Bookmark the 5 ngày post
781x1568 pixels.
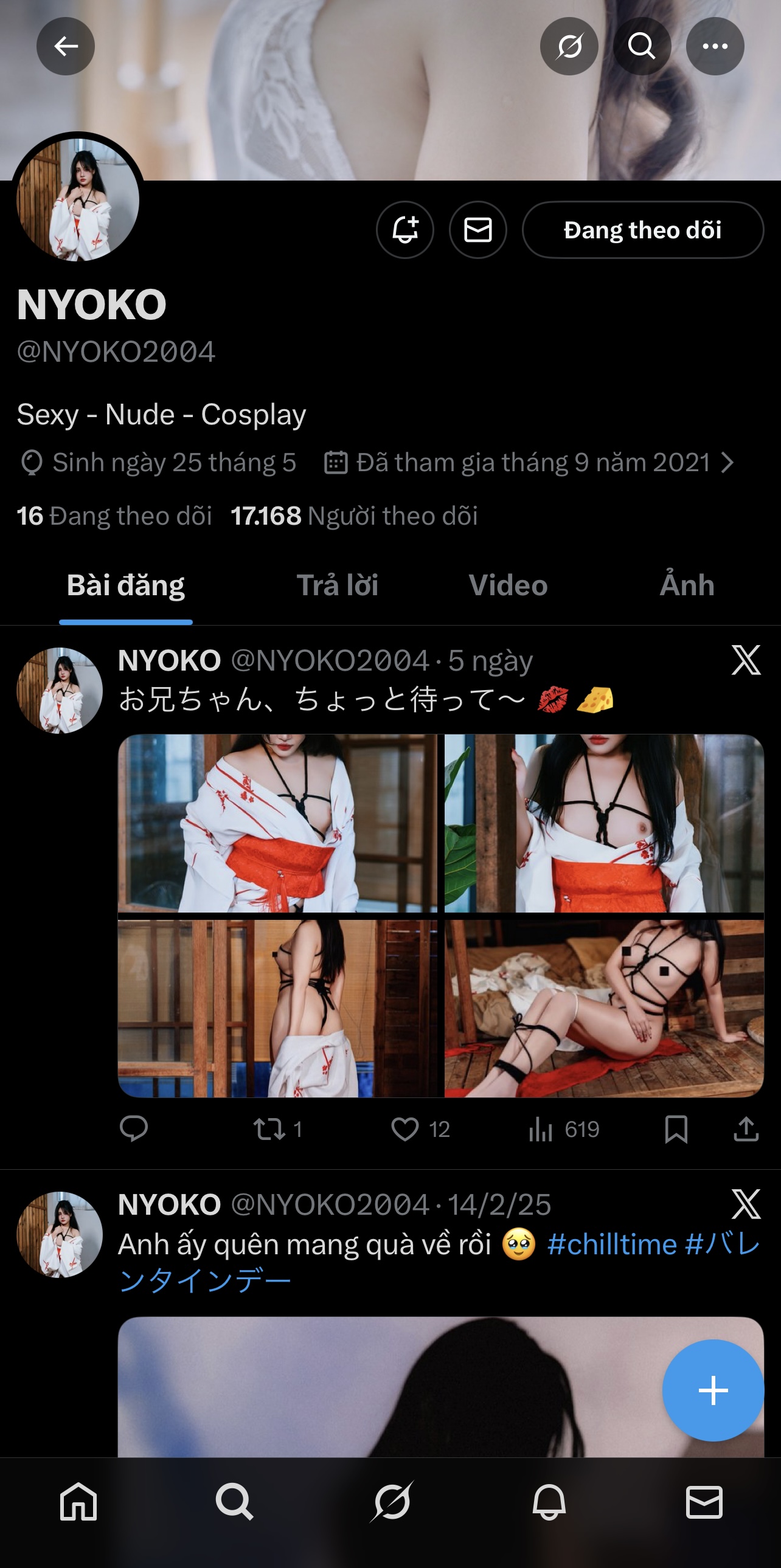[676, 1129]
